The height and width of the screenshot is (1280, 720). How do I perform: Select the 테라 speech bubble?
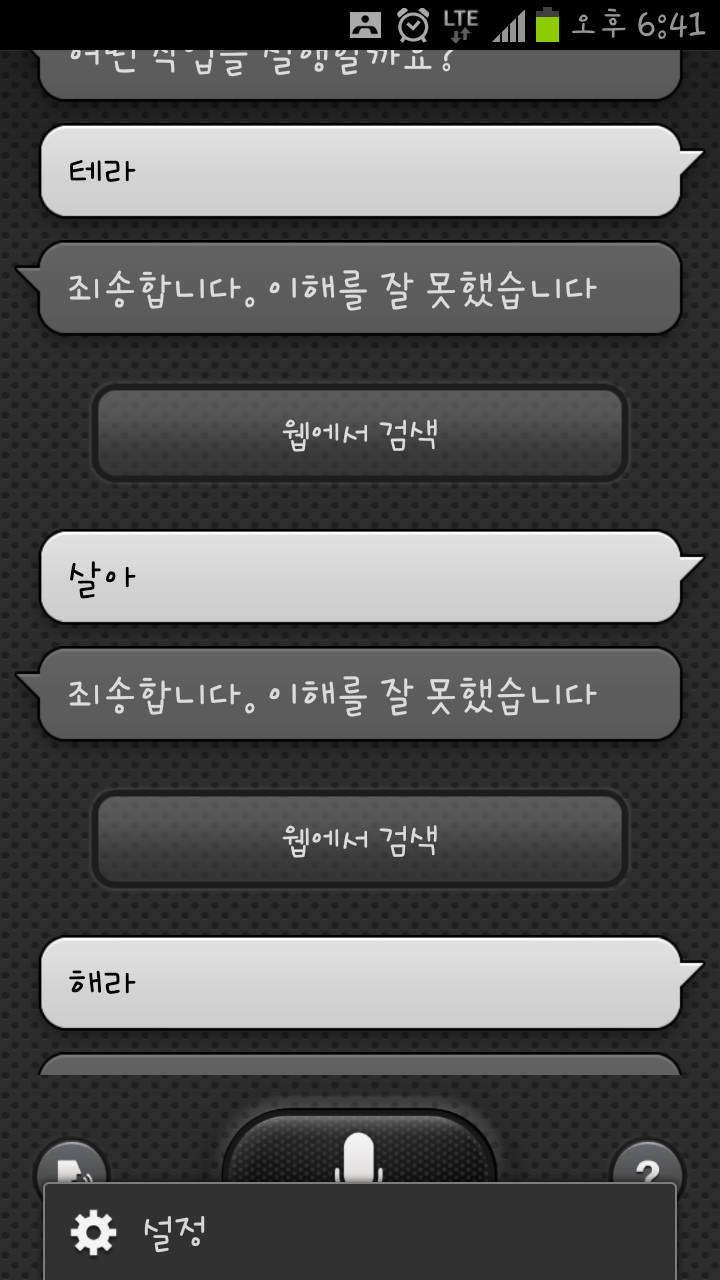(x=360, y=171)
